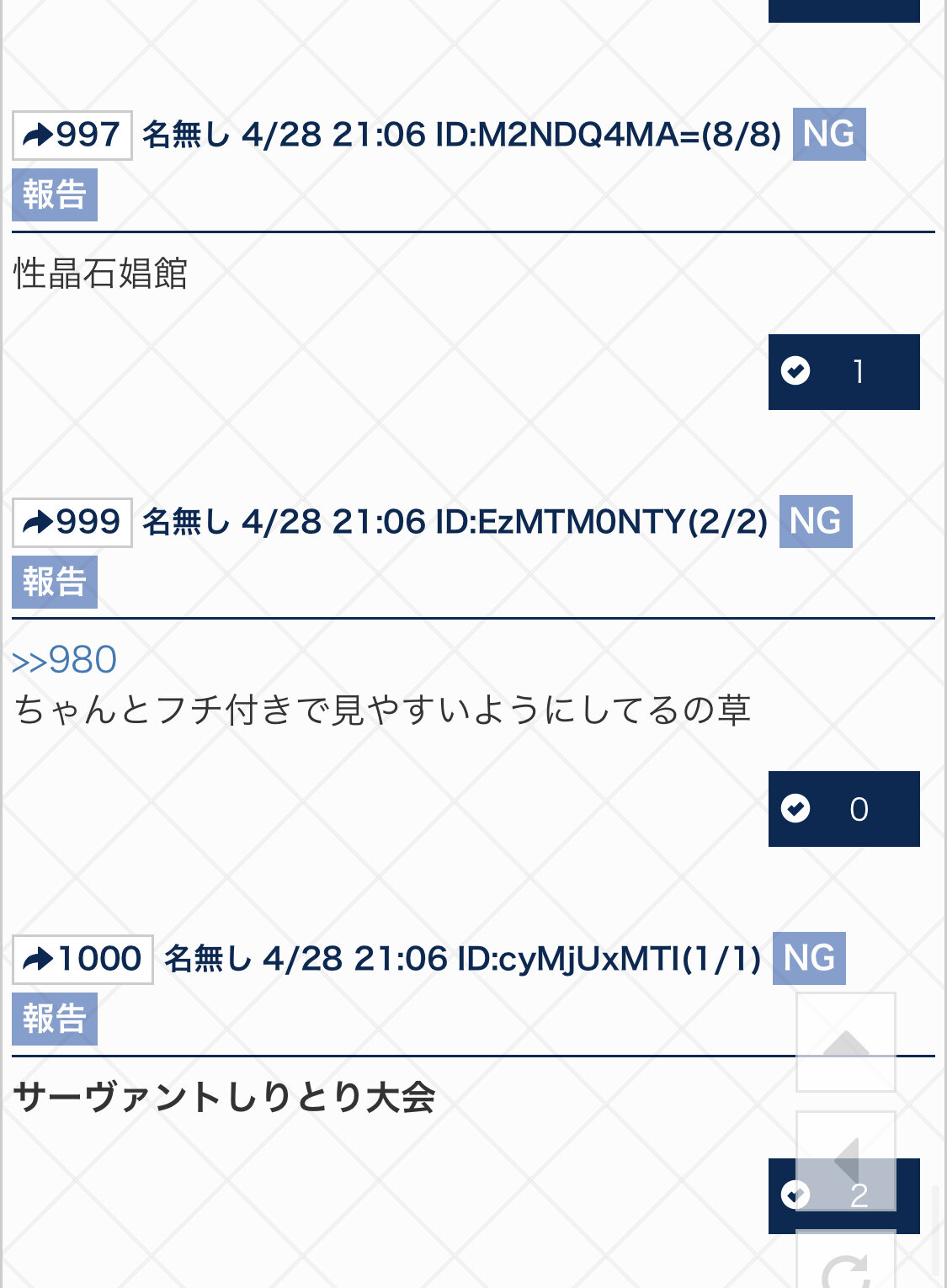The width and height of the screenshot is (947, 1288).
Task: Mark post 999 as NG
Action: [x=815, y=522]
